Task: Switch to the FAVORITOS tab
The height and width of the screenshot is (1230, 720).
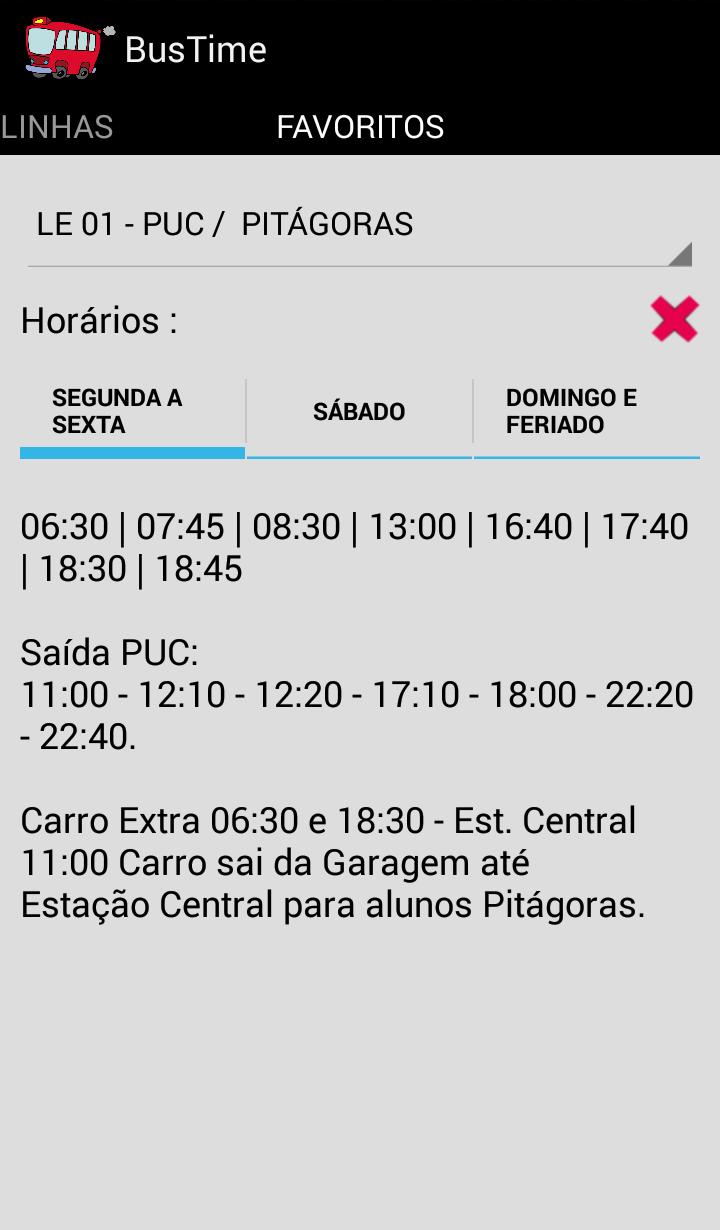Action: [360, 126]
